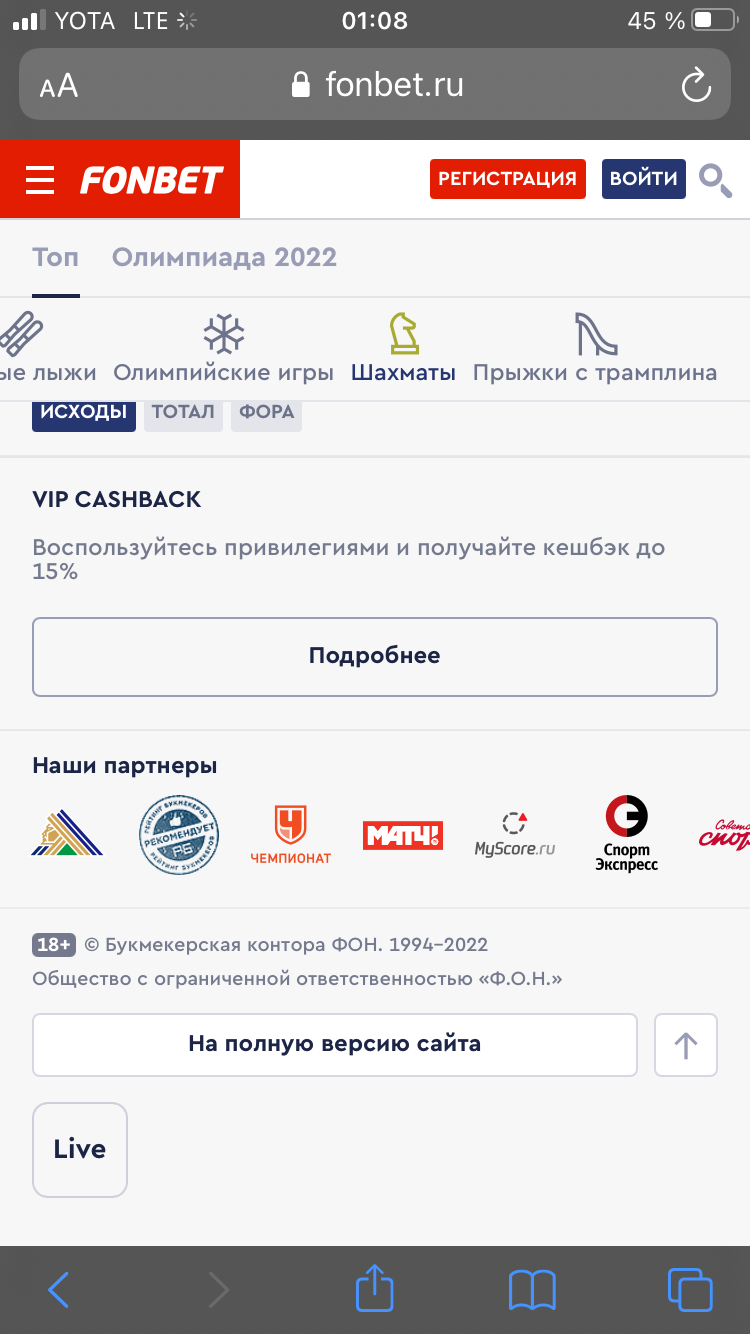
Task: Open the MyScore.ru partner link
Action: (514, 835)
